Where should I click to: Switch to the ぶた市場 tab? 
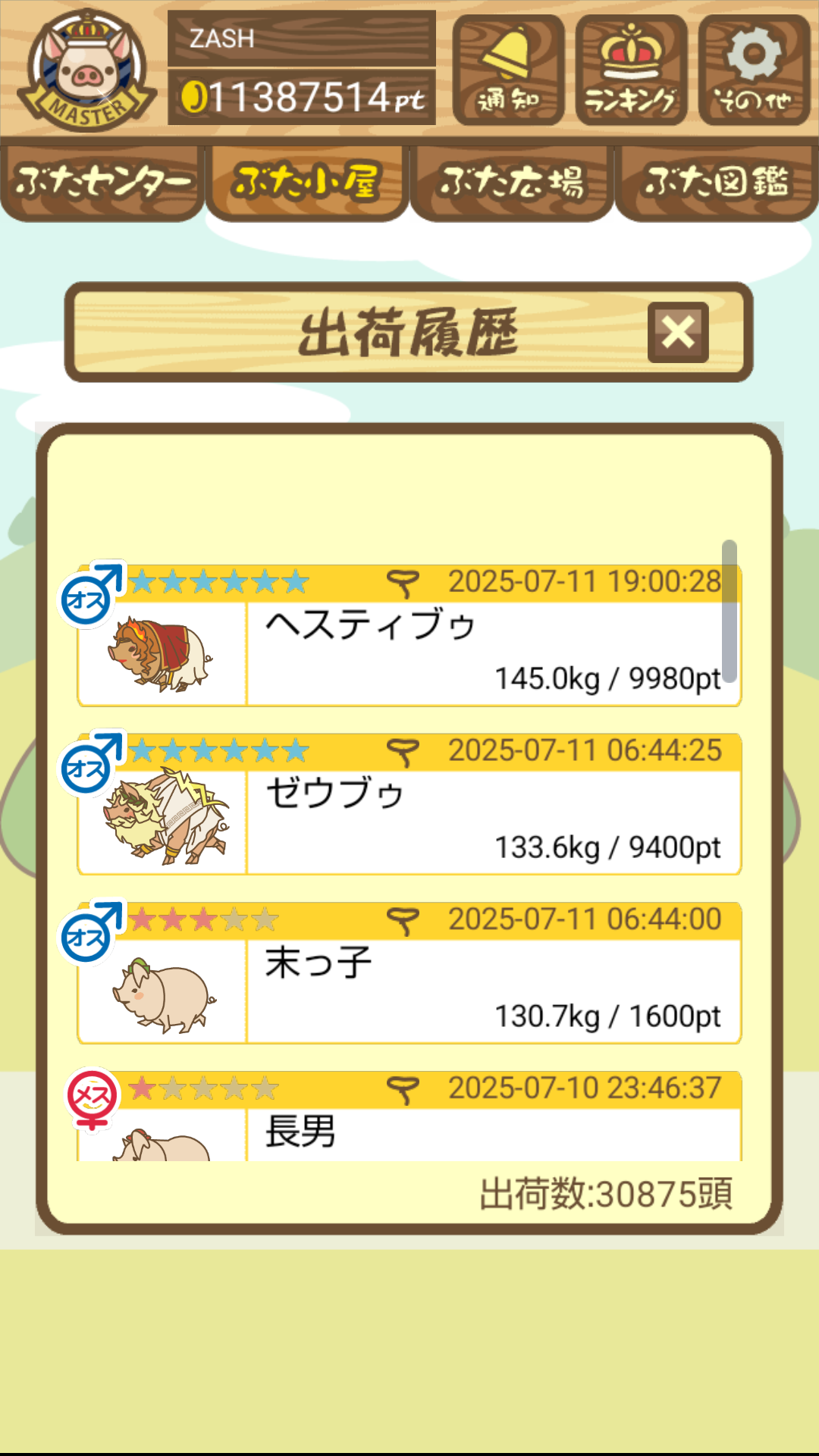point(512,183)
